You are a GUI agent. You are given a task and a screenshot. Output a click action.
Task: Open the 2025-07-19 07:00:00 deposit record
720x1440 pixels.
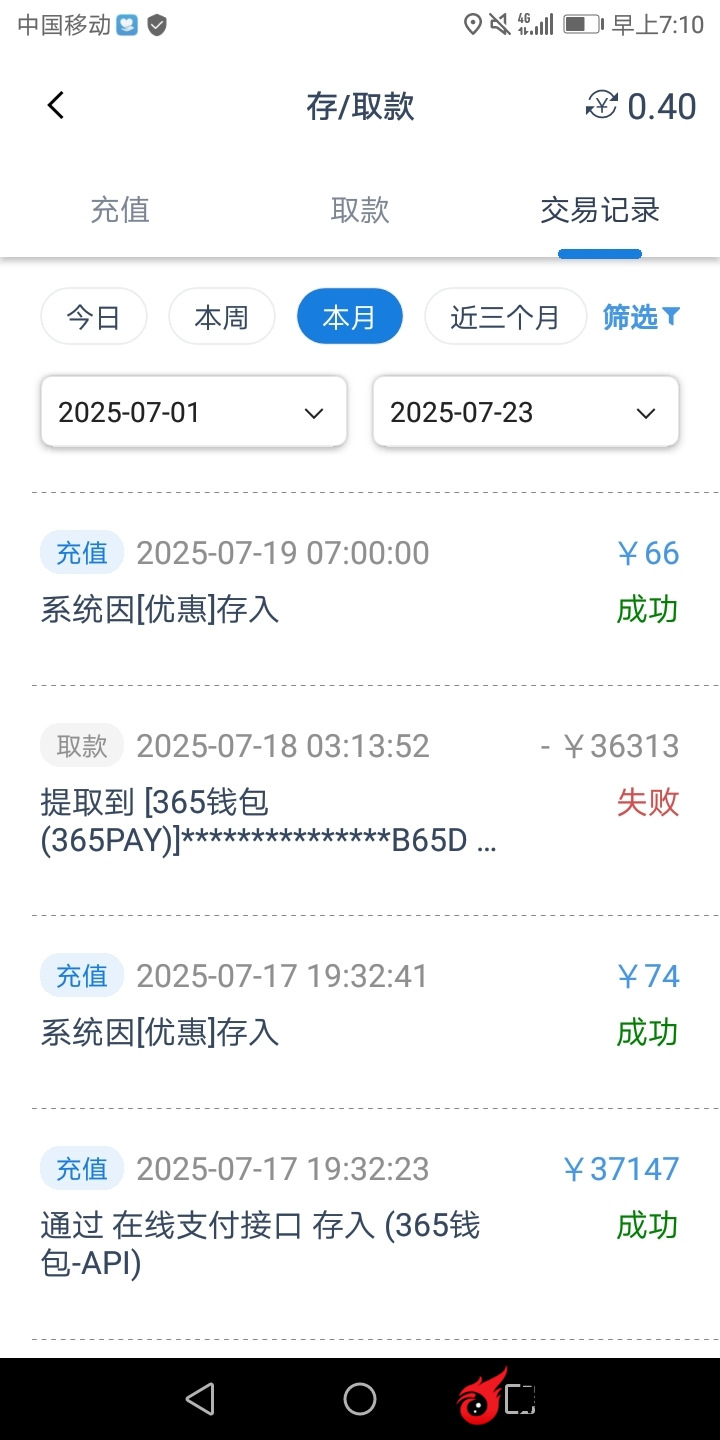[360, 581]
